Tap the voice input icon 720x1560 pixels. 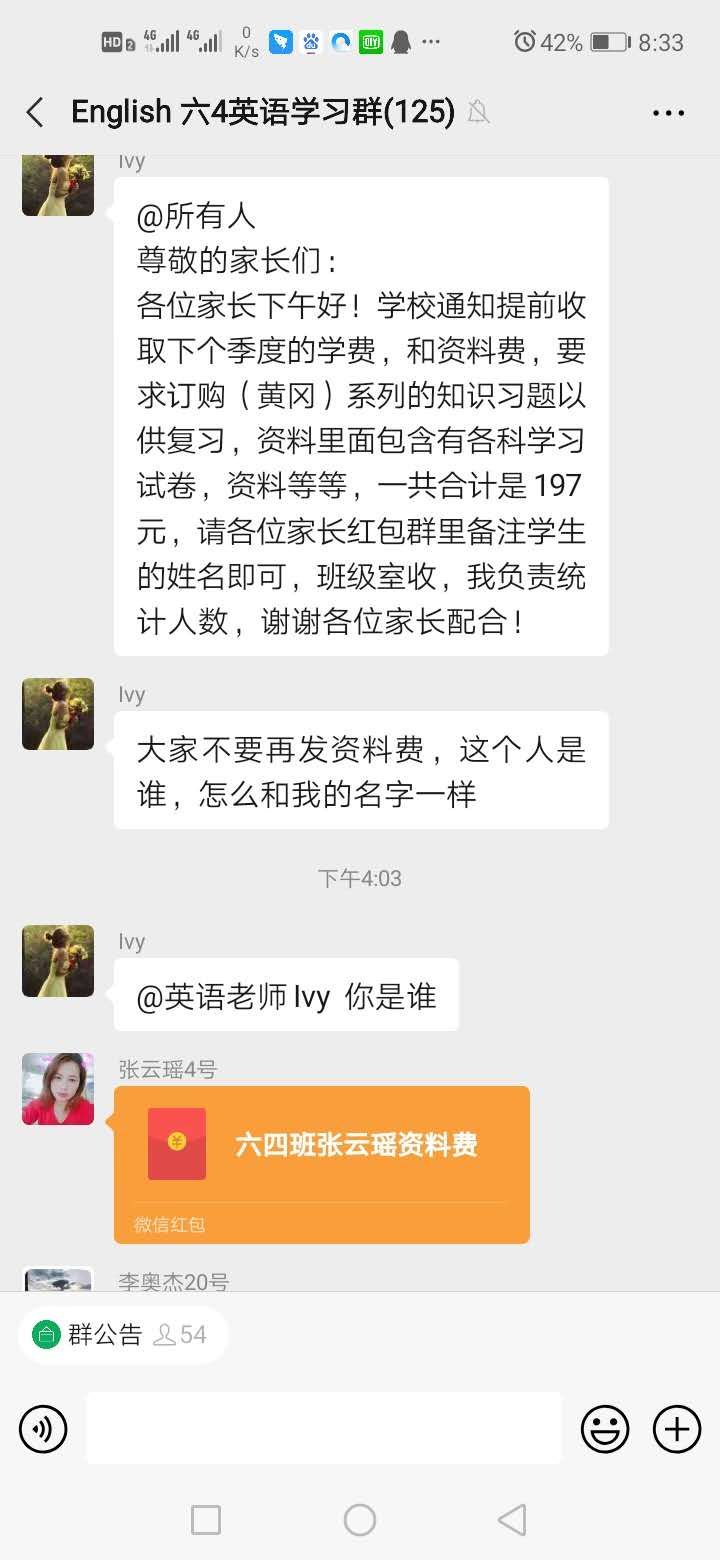[42, 1429]
